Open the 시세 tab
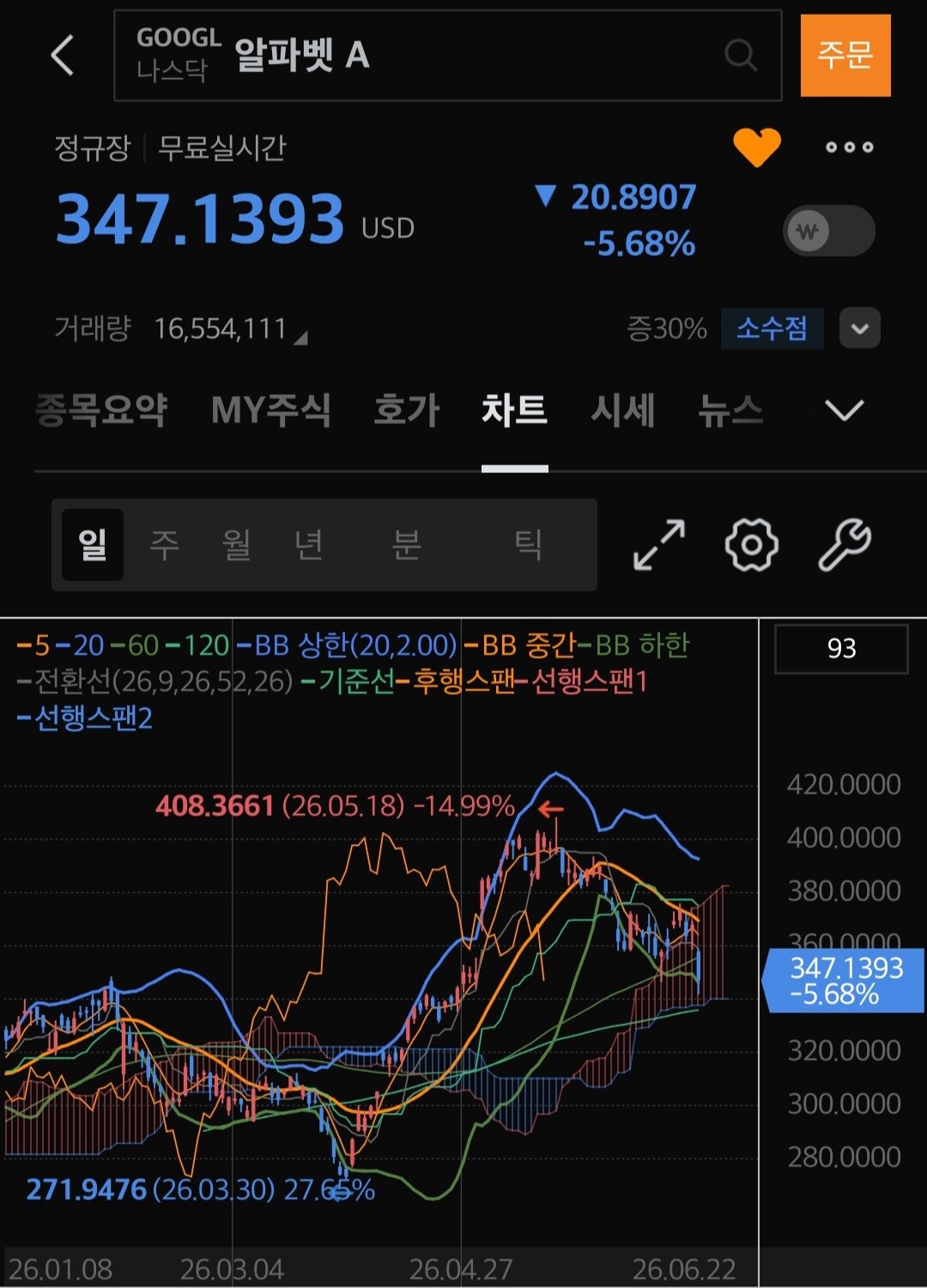This screenshot has height=1288, width=927. coord(623,410)
